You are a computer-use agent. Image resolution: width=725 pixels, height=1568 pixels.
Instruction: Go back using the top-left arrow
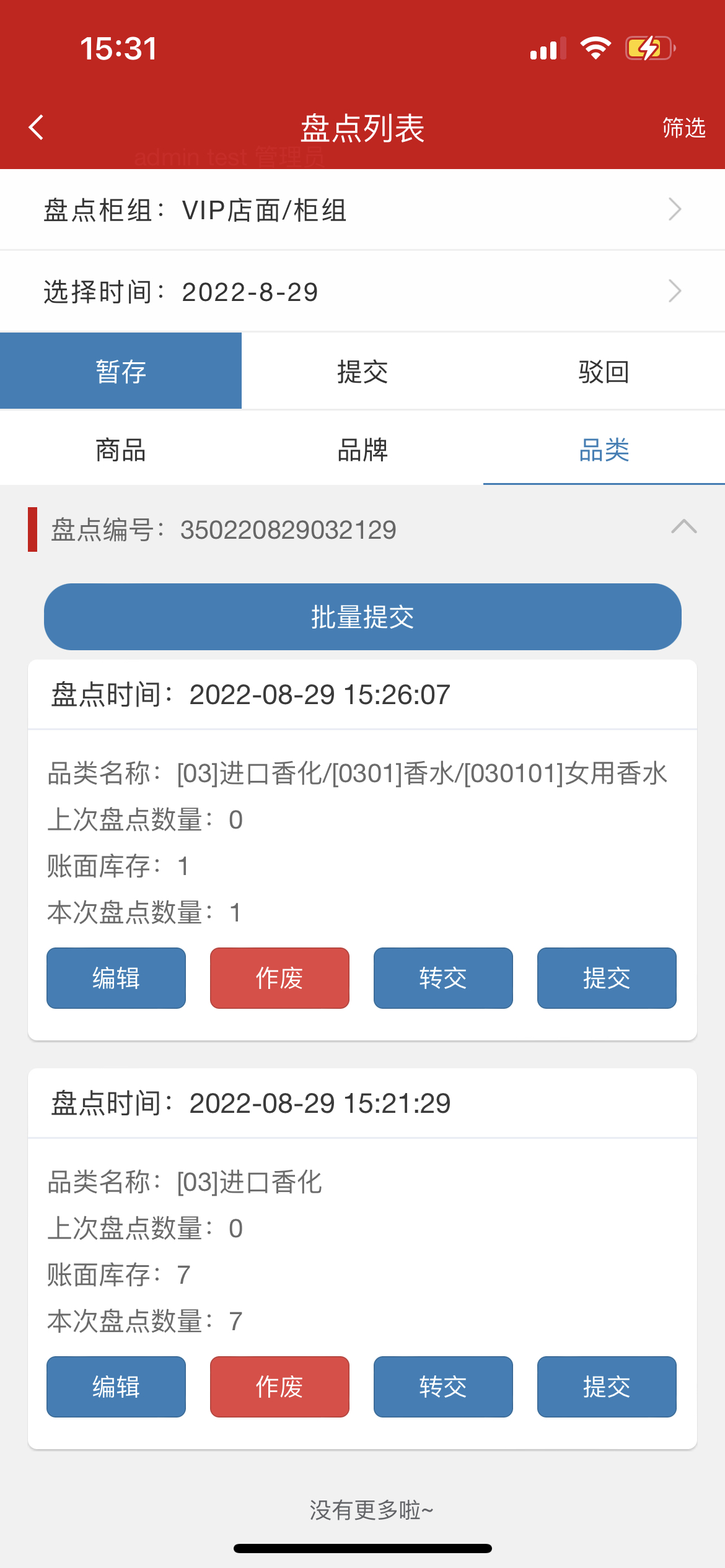click(x=36, y=128)
